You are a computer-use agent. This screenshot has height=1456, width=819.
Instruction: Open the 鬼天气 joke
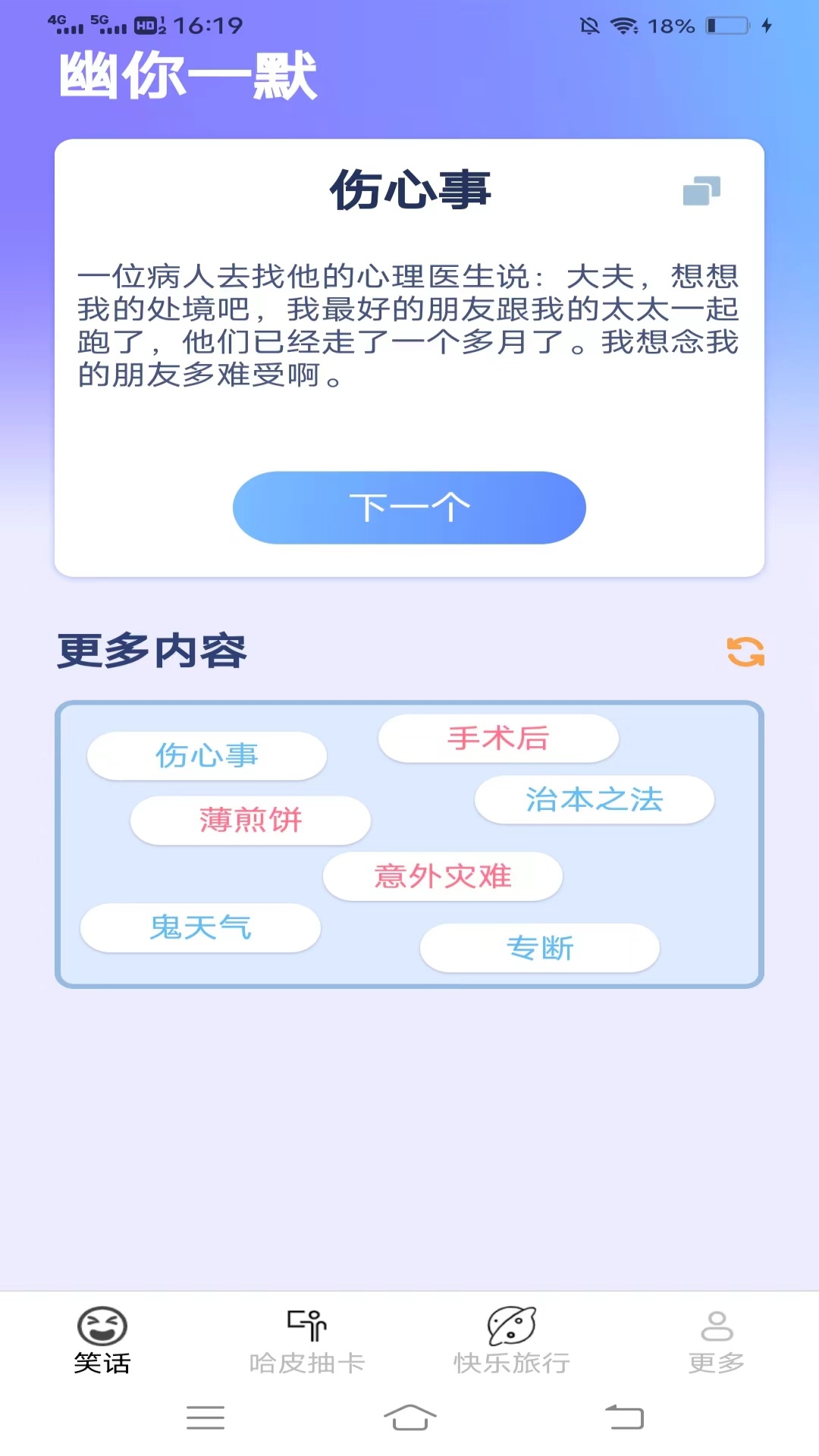tap(200, 927)
